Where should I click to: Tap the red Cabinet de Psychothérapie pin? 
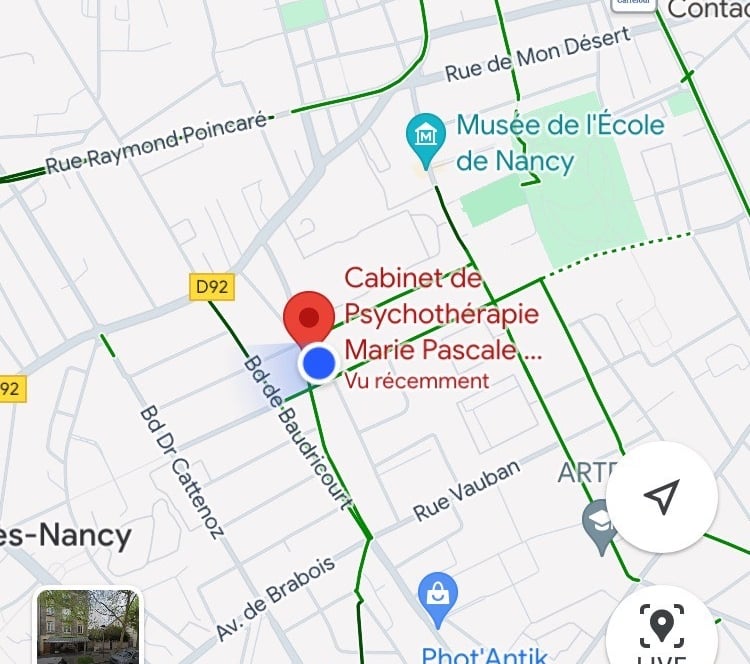(309, 319)
